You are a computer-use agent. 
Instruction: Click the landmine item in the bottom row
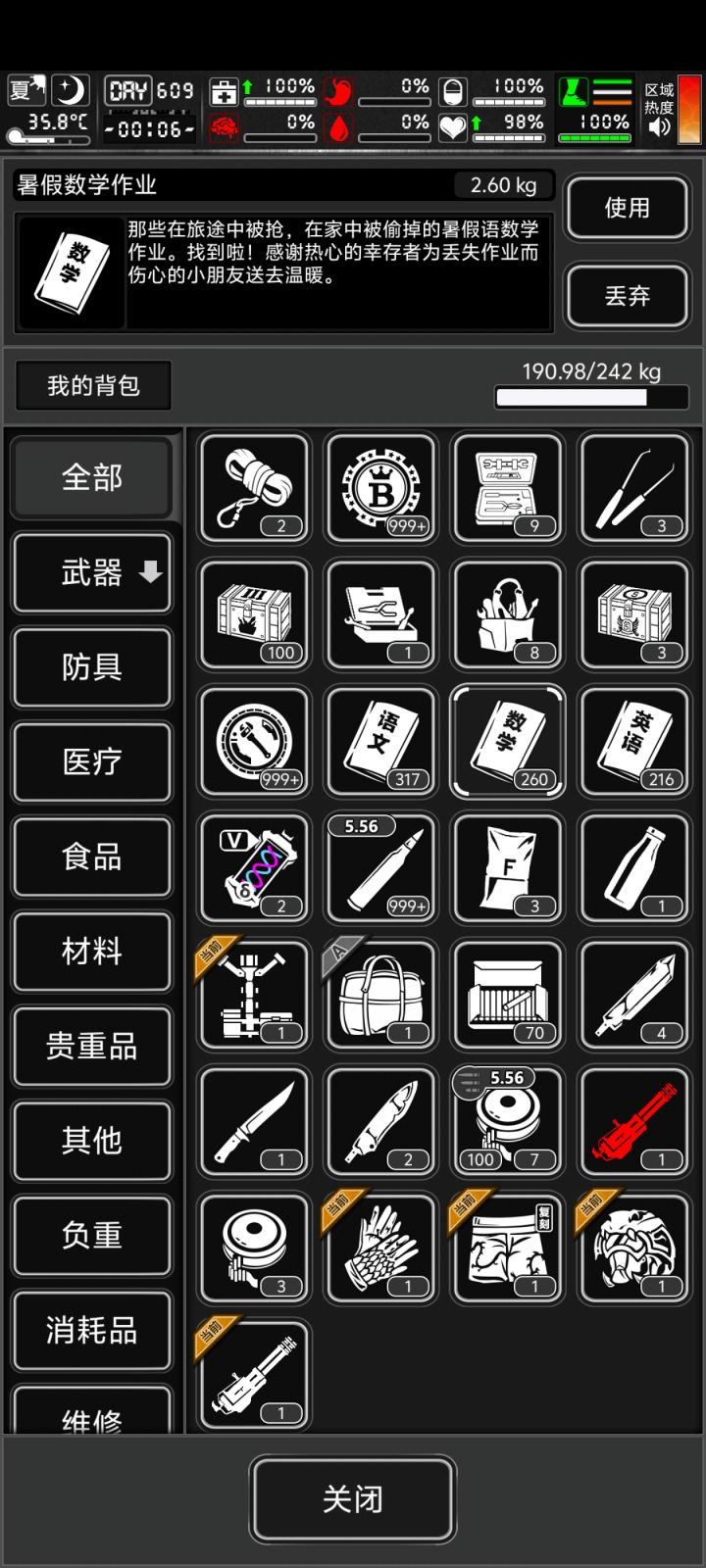(x=253, y=1248)
